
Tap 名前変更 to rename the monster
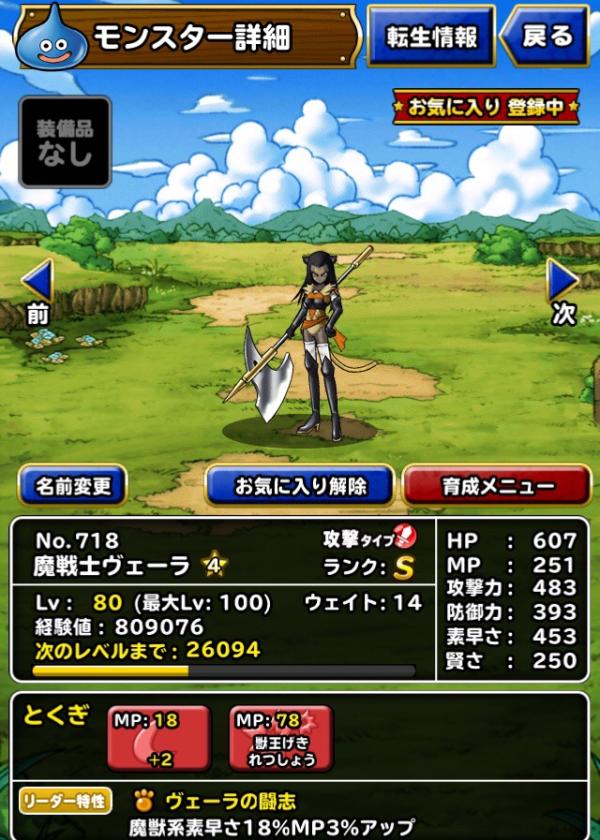pyautogui.click(x=73, y=487)
